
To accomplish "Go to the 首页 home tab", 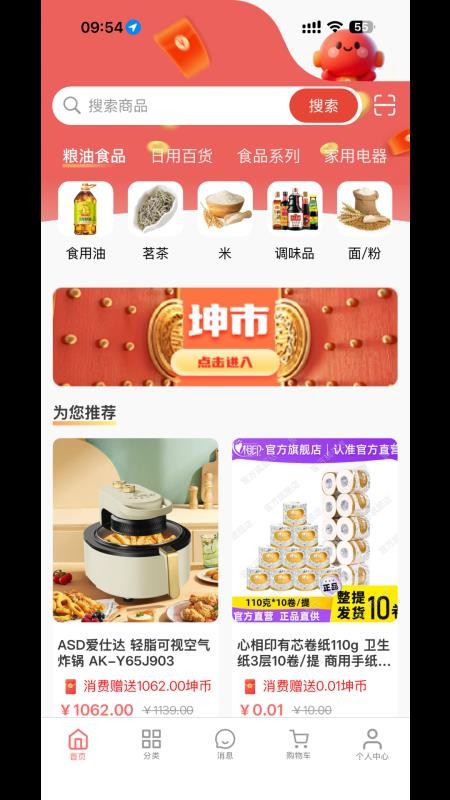I will (x=78, y=744).
